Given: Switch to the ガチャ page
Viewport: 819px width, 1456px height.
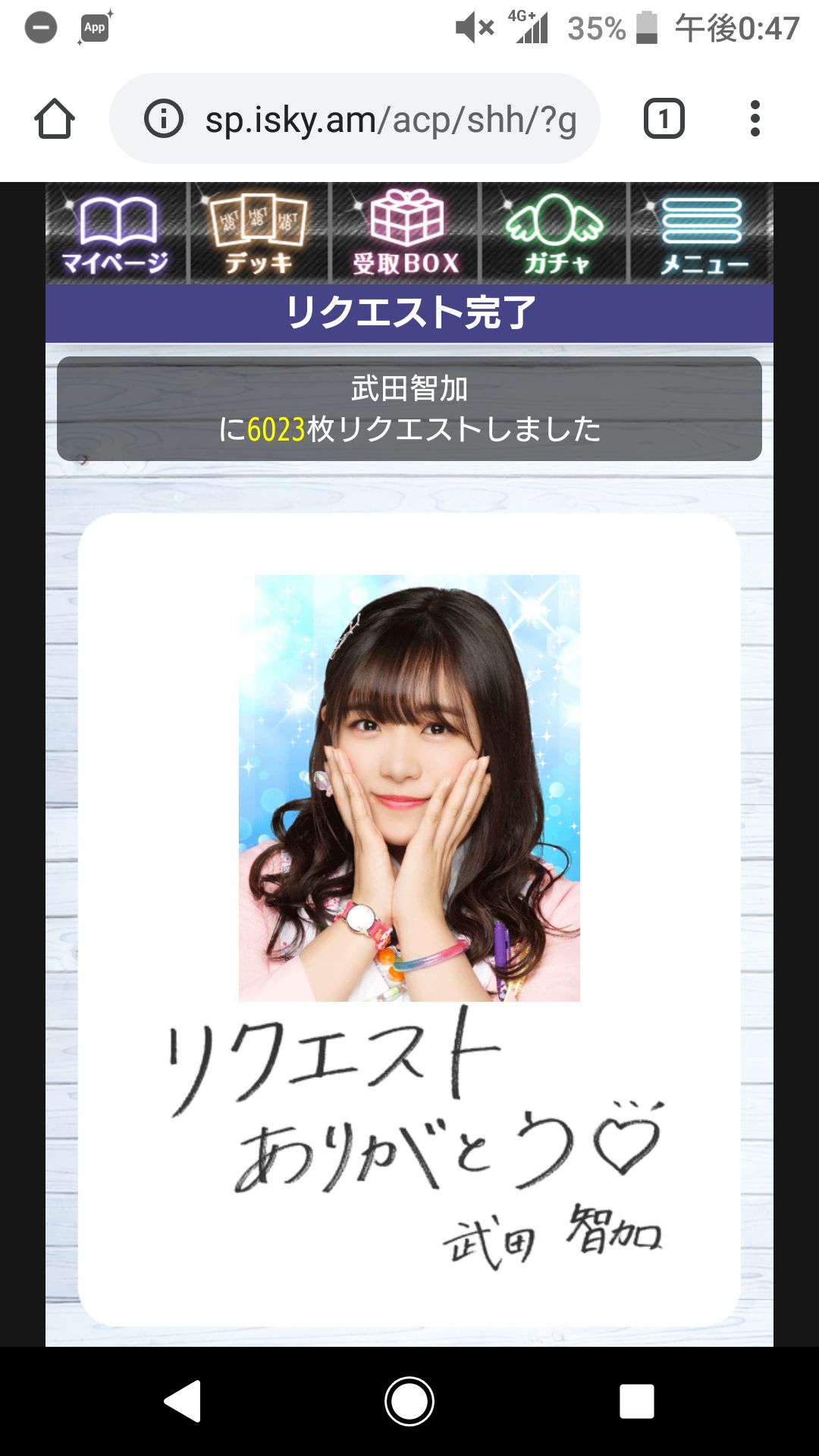Looking at the screenshot, I should 554,234.
